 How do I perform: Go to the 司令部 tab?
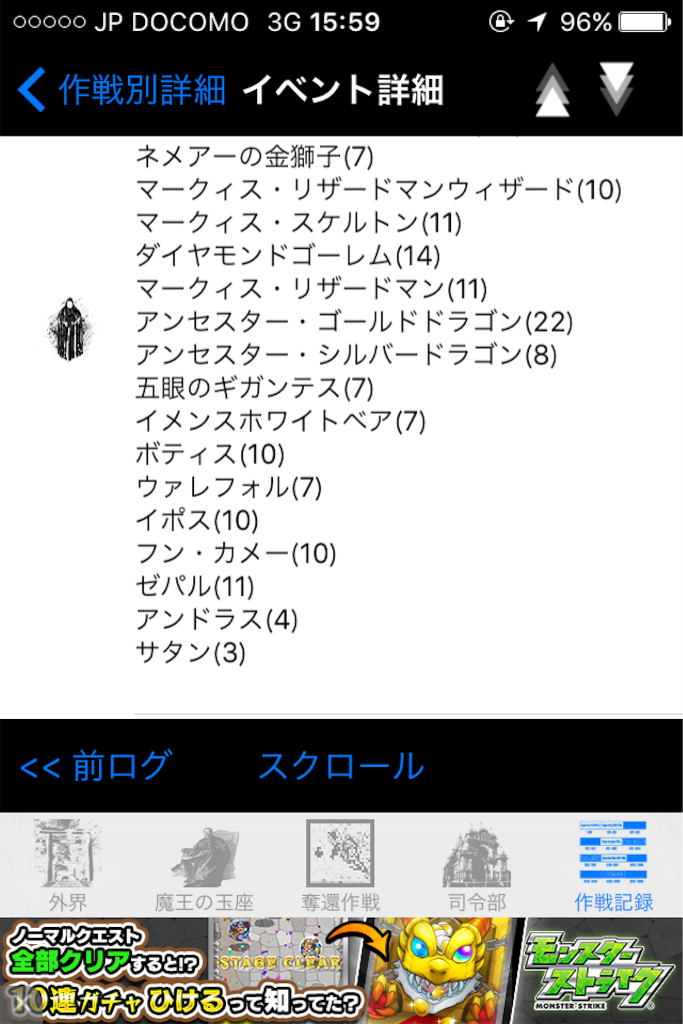(x=476, y=867)
